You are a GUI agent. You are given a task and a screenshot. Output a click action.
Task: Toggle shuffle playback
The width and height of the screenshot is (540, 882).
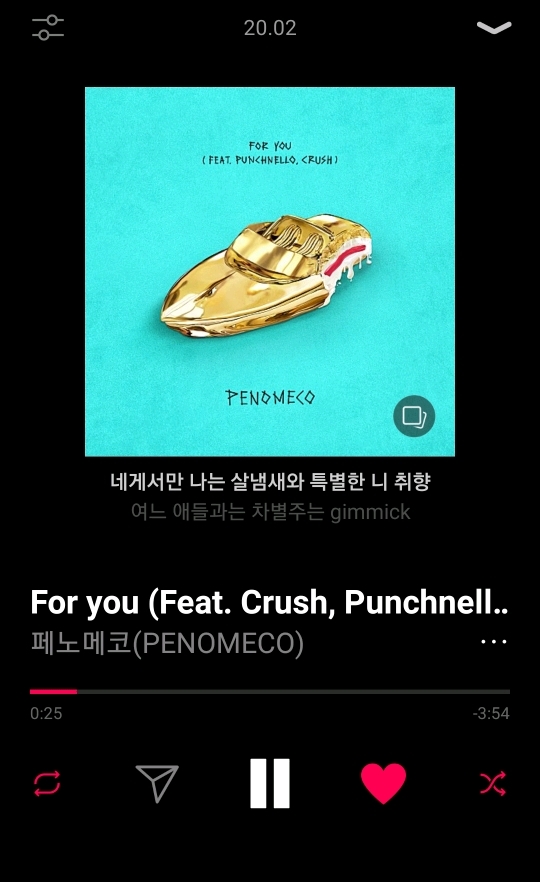click(493, 783)
